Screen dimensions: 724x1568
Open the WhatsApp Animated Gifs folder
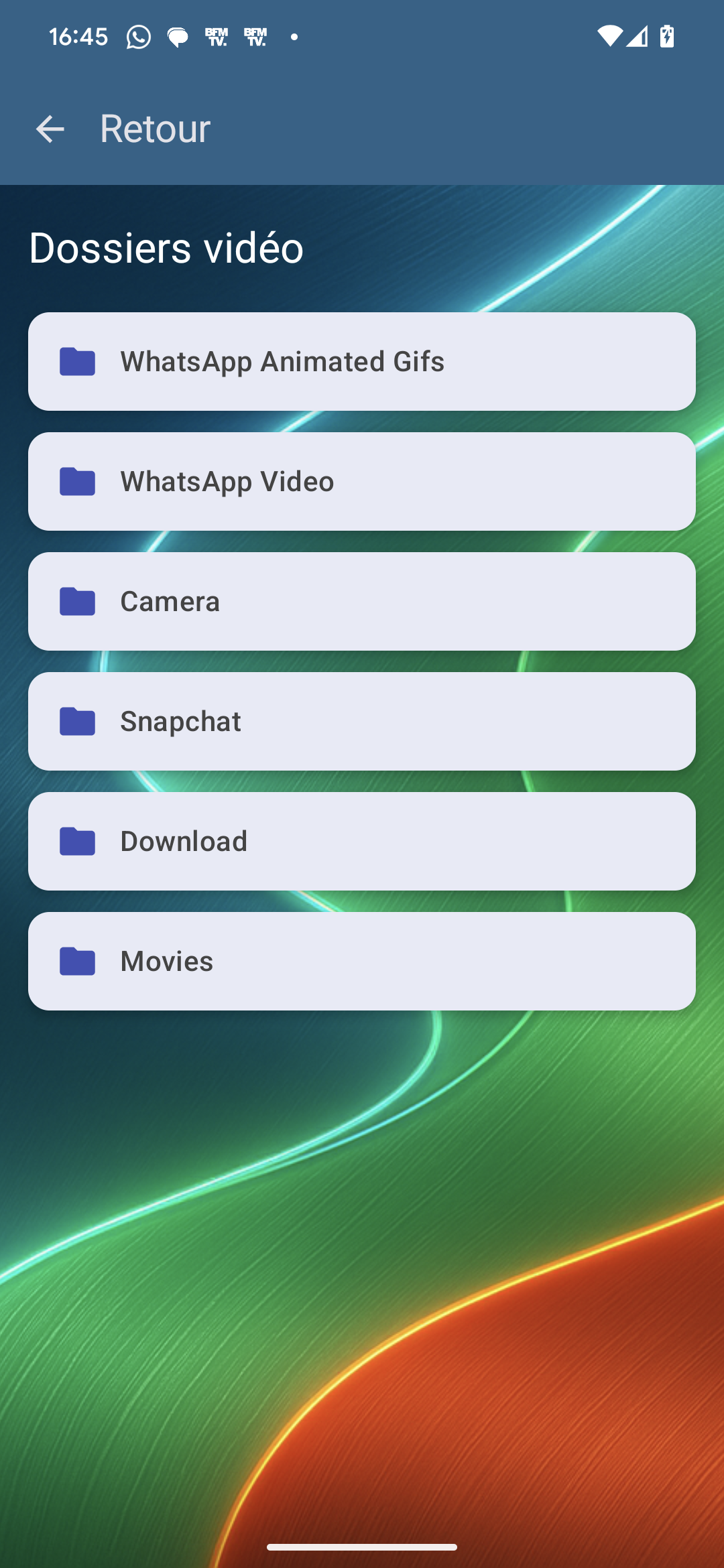pyautogui.click(x=362, y=362)
